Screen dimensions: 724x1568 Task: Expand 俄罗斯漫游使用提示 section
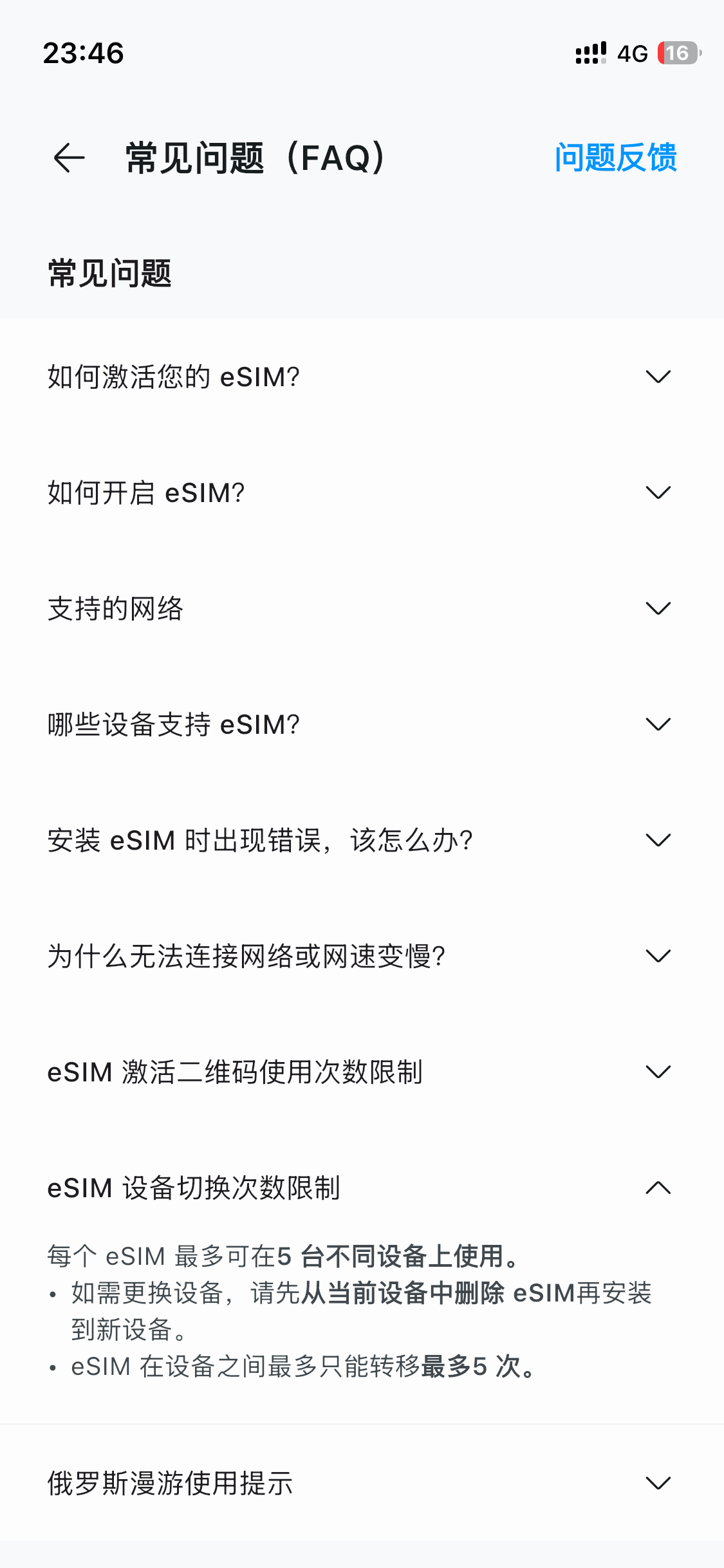(360, 1483)
